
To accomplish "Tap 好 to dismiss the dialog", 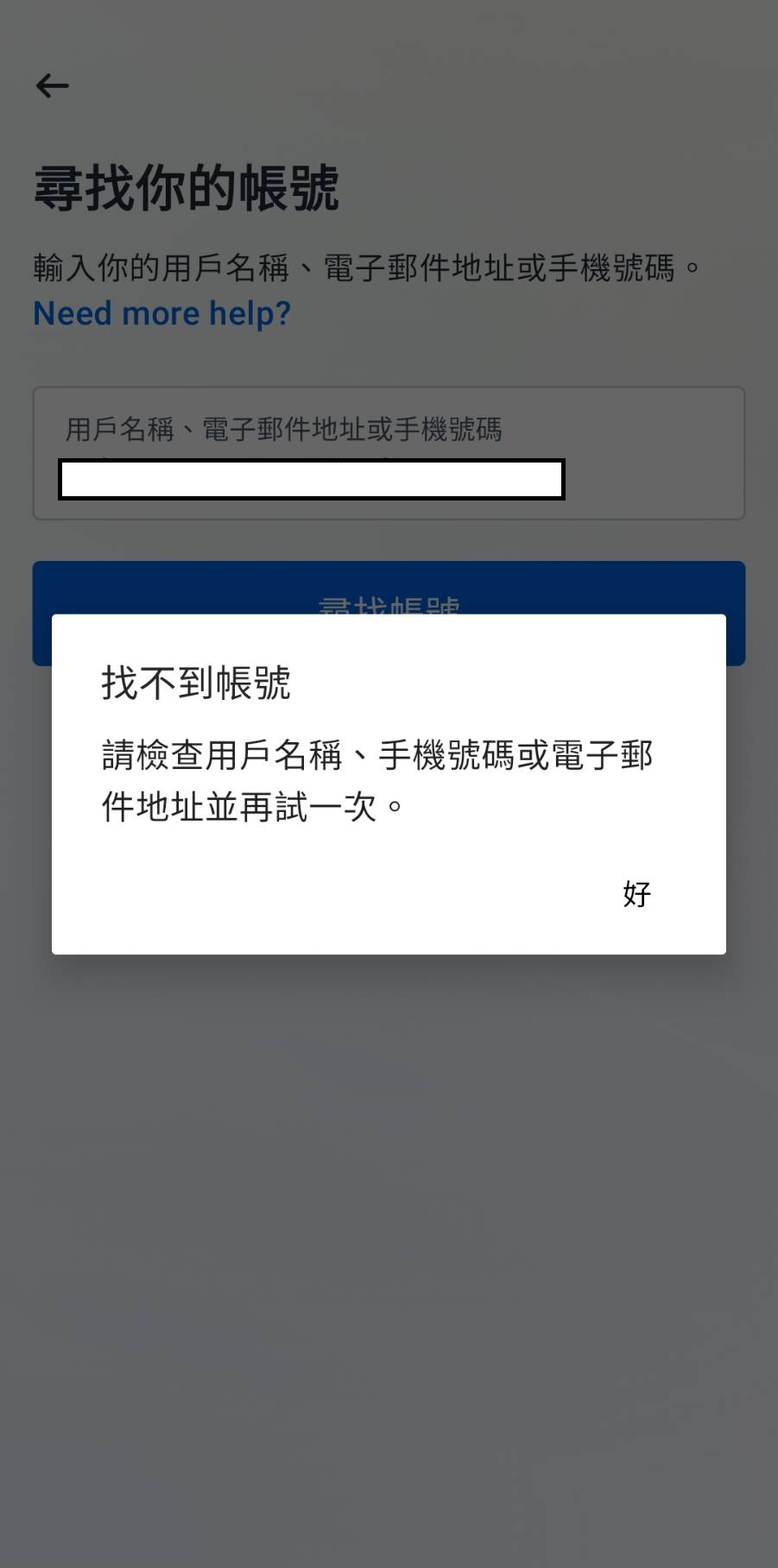I will tap(636, 894).
